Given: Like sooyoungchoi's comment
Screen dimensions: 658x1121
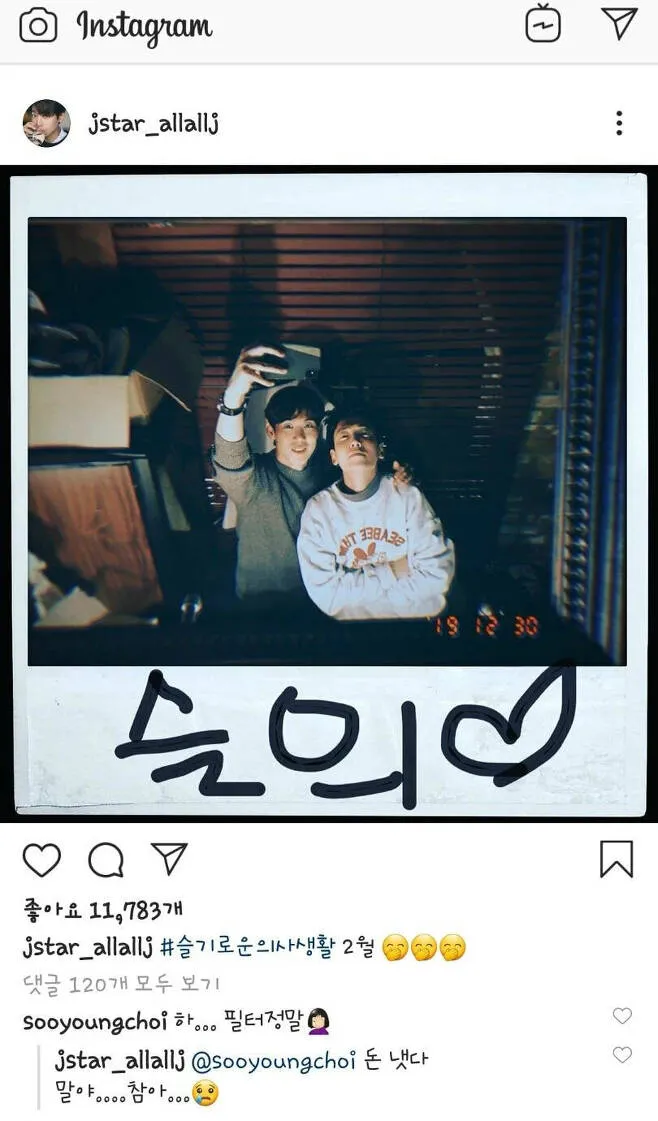Looking at the screenshot, I should coord(622,1015).
